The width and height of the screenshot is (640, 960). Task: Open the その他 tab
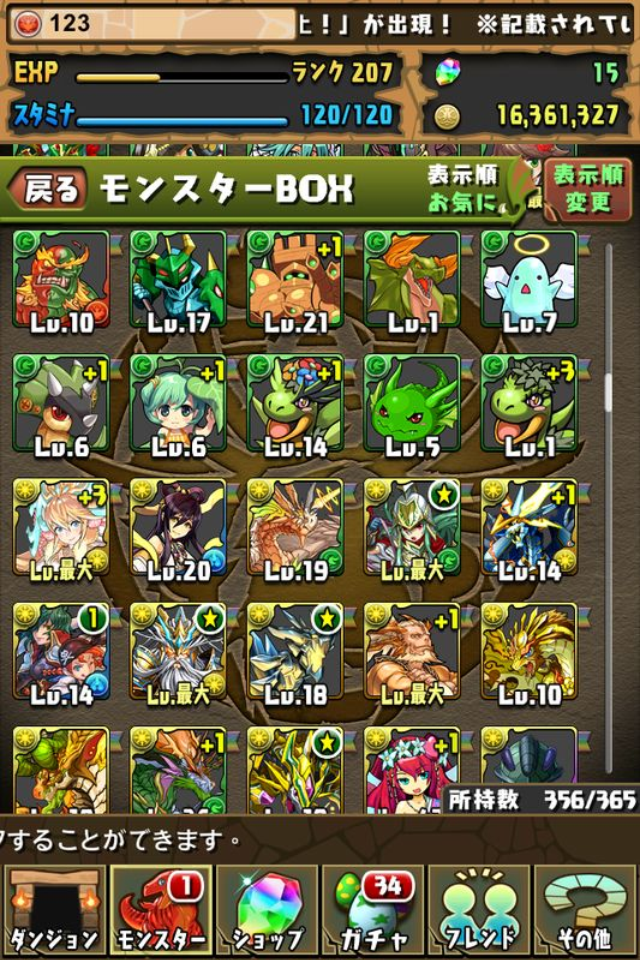(586, 910)
